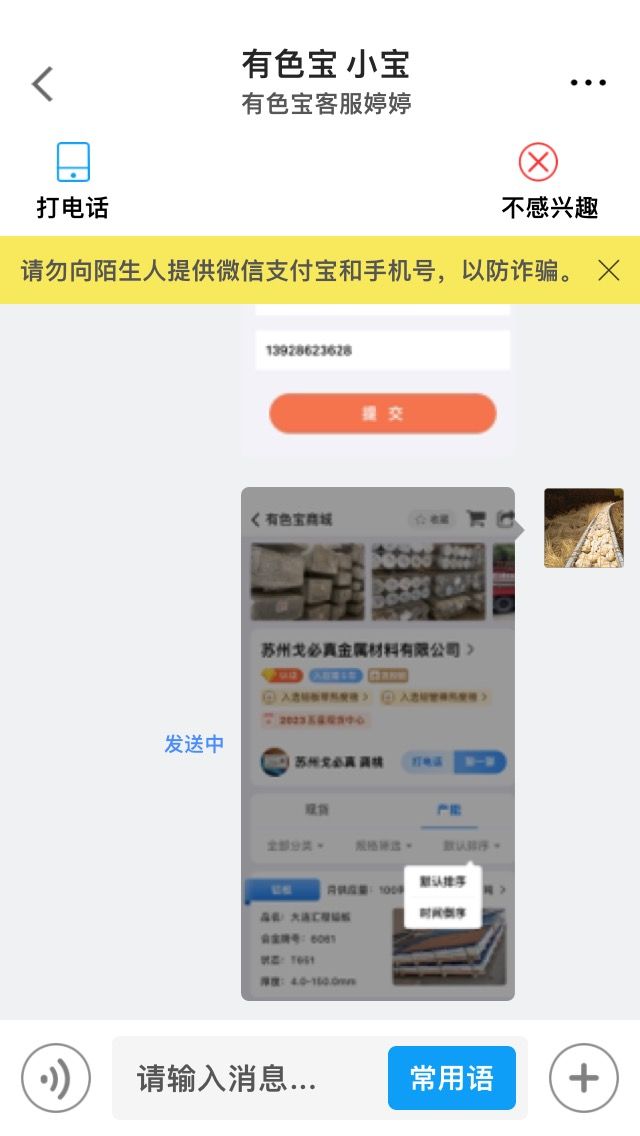Open the plus attachment menu

pos(583,1077)
